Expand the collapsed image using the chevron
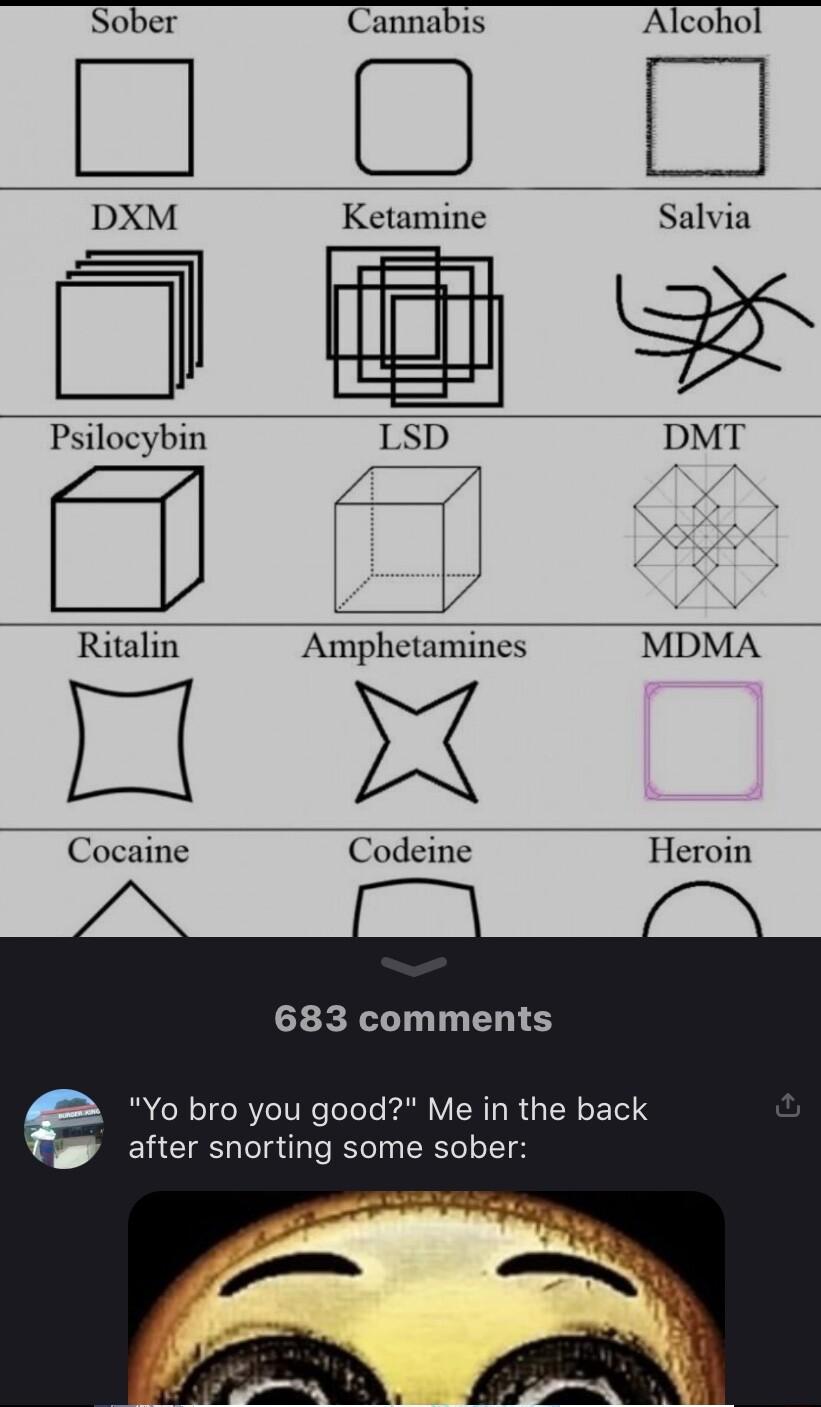This screenshot has width=821, height=1407. [414, 964]
